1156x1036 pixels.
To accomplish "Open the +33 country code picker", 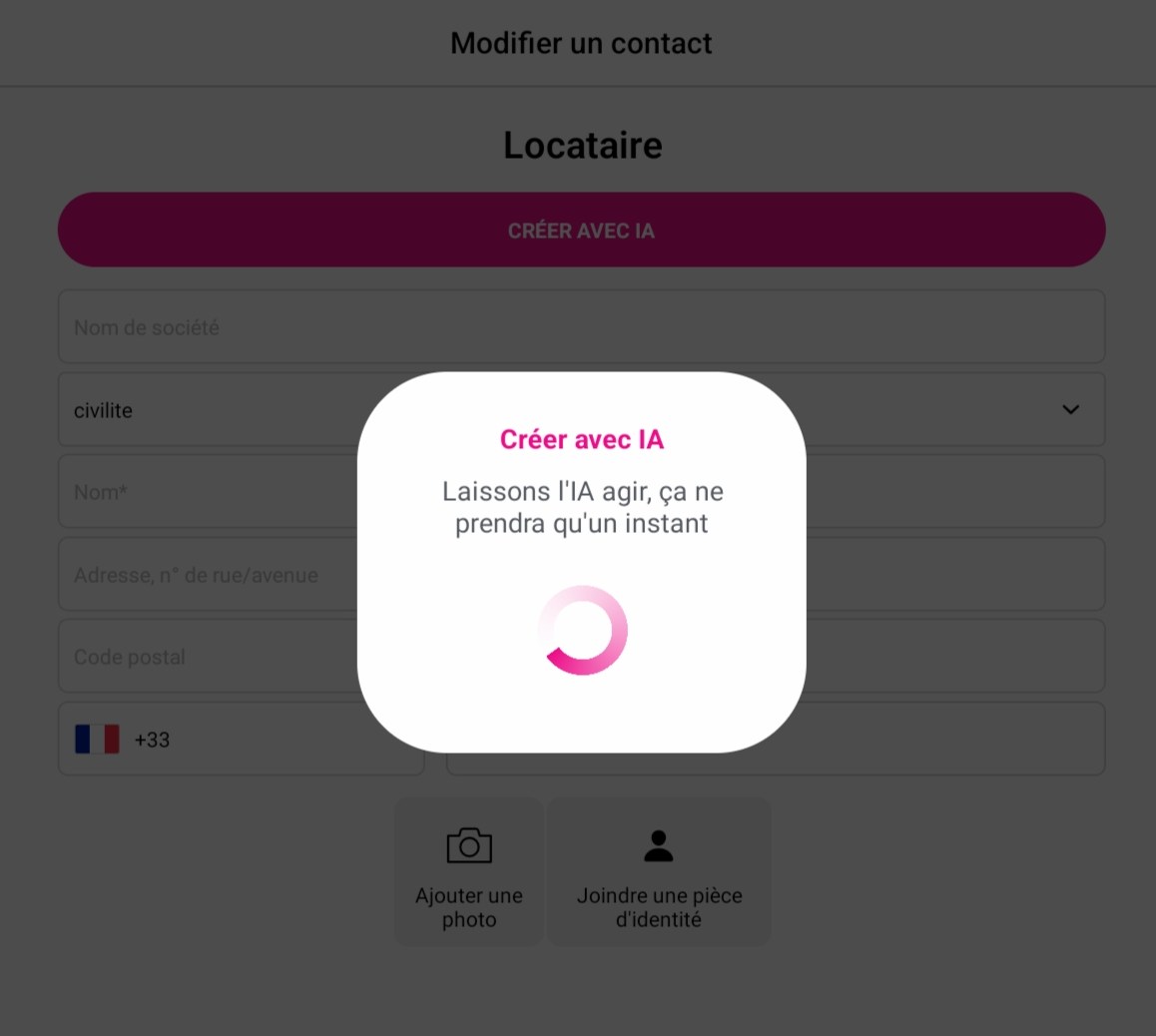I will tap(122, 740).
